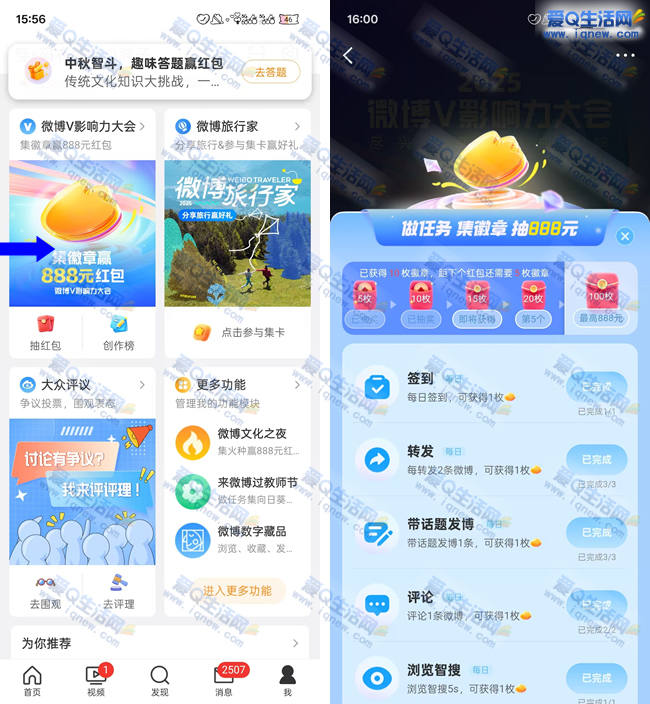
Task: Go back from the 影响力大会 page
Action: (x=348, y=56)
